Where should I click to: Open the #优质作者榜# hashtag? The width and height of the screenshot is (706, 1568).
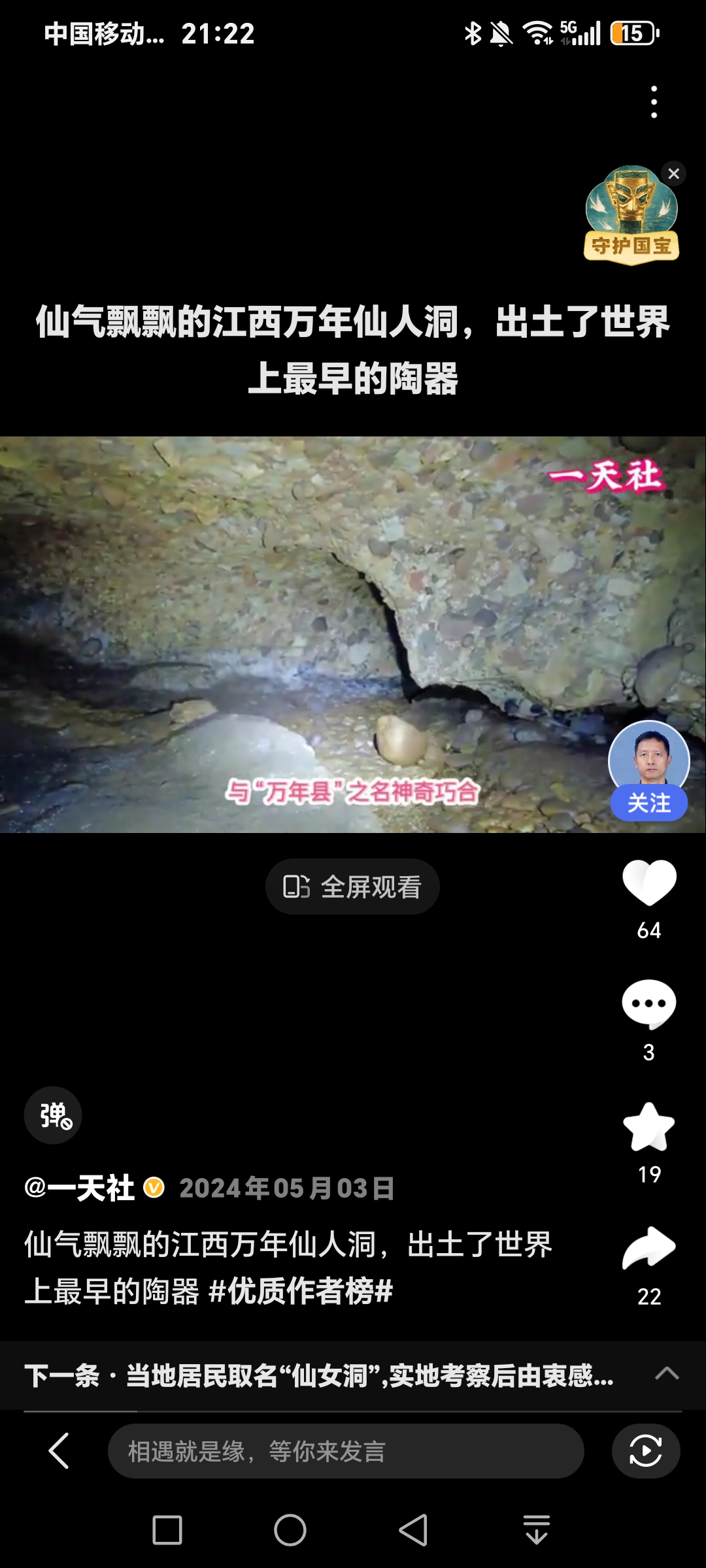click(301, 1291)
